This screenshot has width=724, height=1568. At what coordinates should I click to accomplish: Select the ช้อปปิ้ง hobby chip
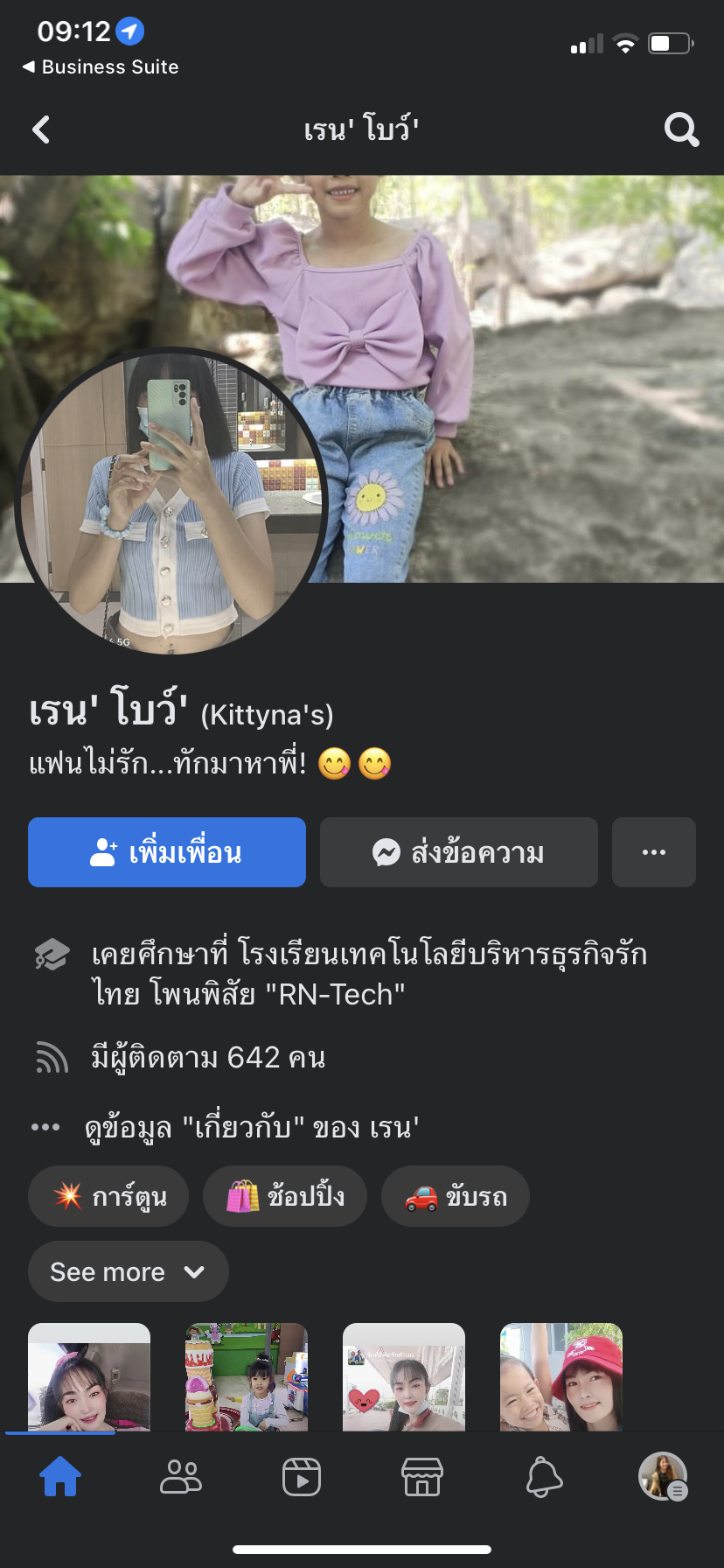[285, 1196]
